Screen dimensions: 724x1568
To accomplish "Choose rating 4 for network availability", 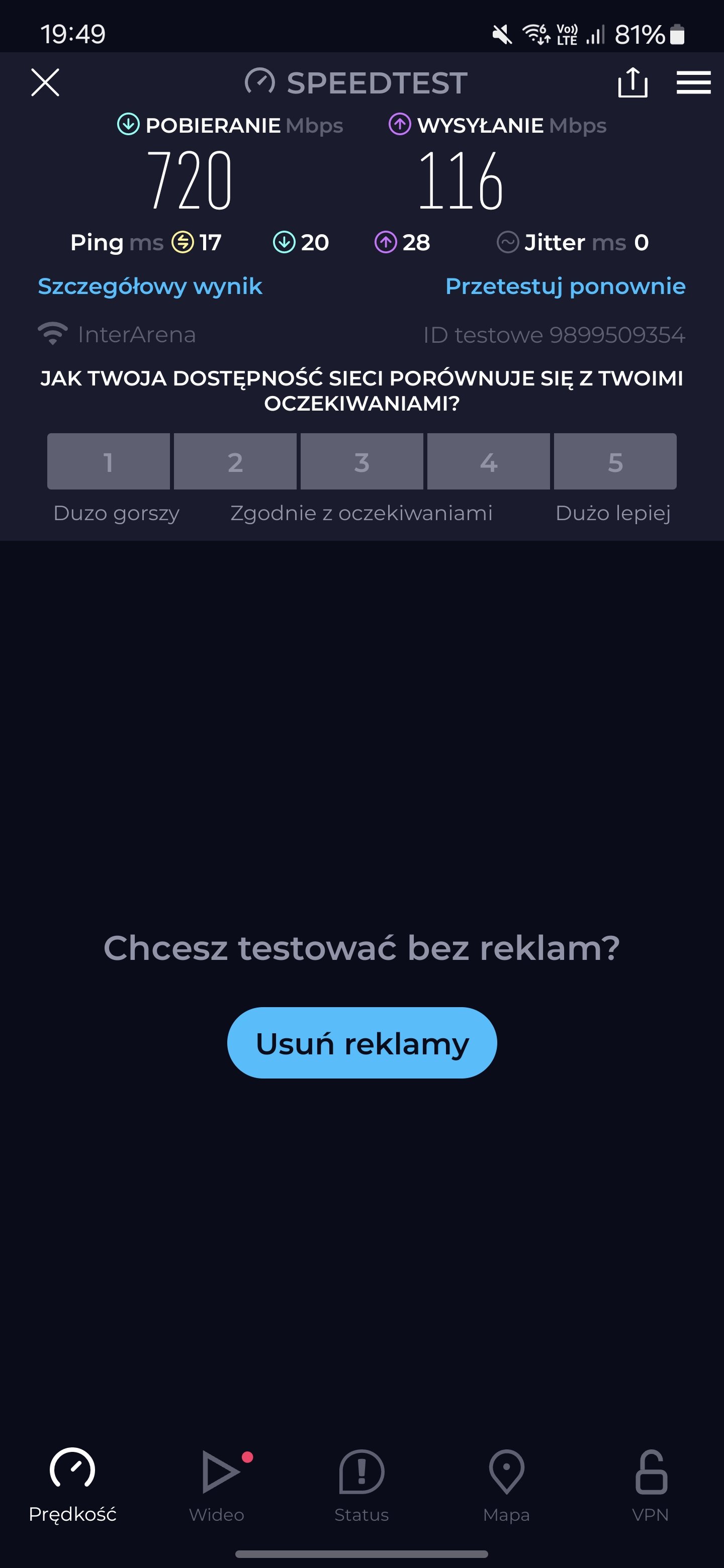I will 488,461.
